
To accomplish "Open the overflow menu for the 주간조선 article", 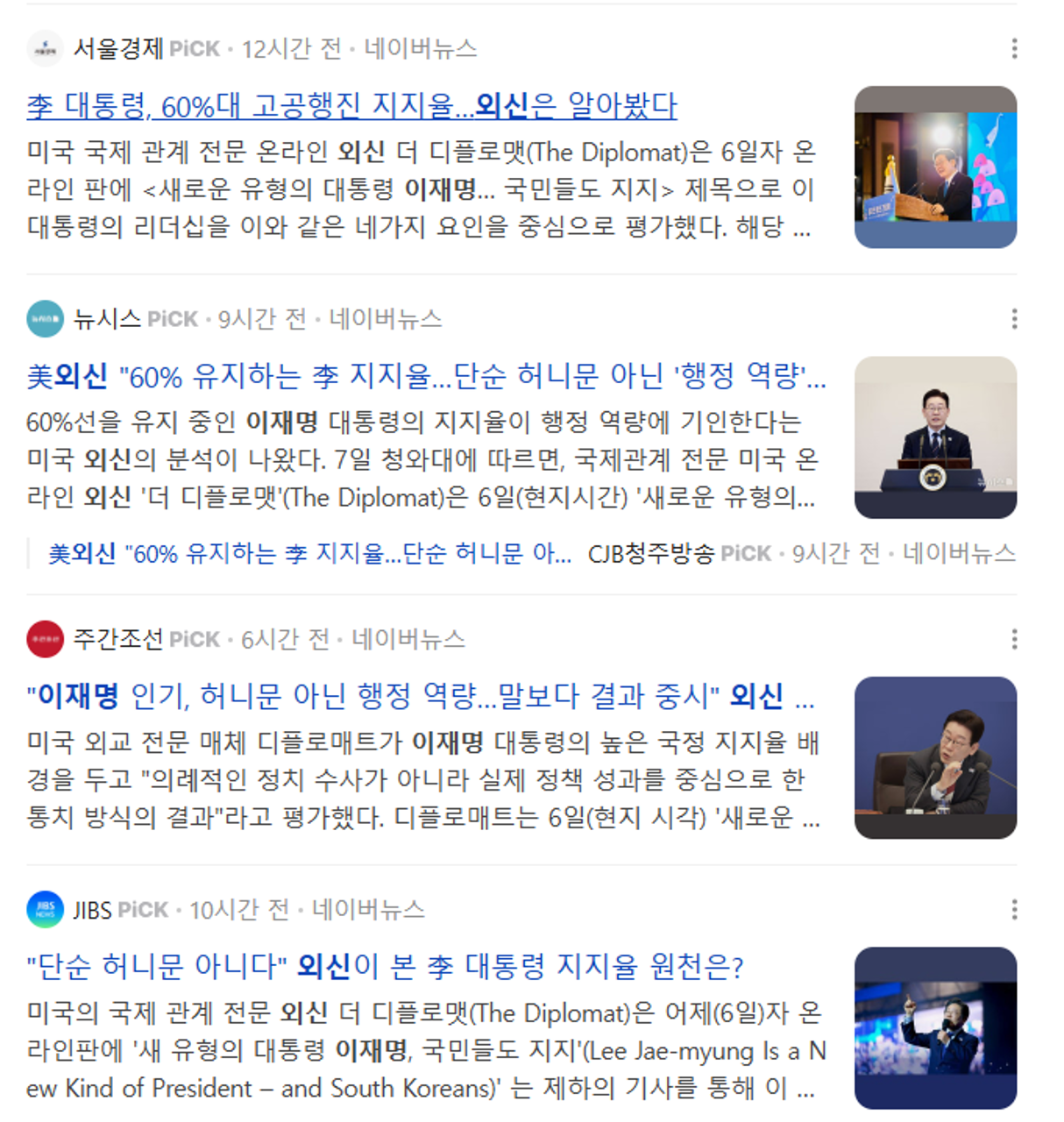I will coord(1014,639).
